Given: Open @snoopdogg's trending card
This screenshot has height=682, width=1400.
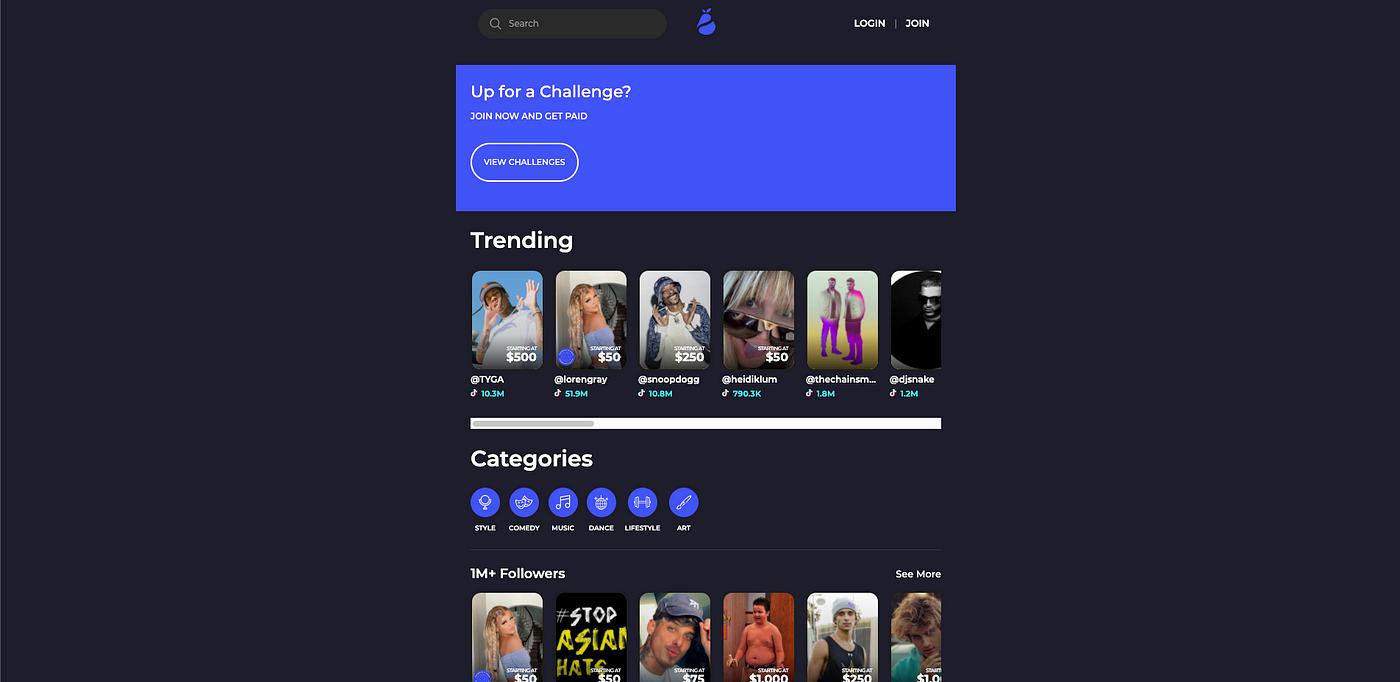Looking at the screenshot, I should pos(675,320).
